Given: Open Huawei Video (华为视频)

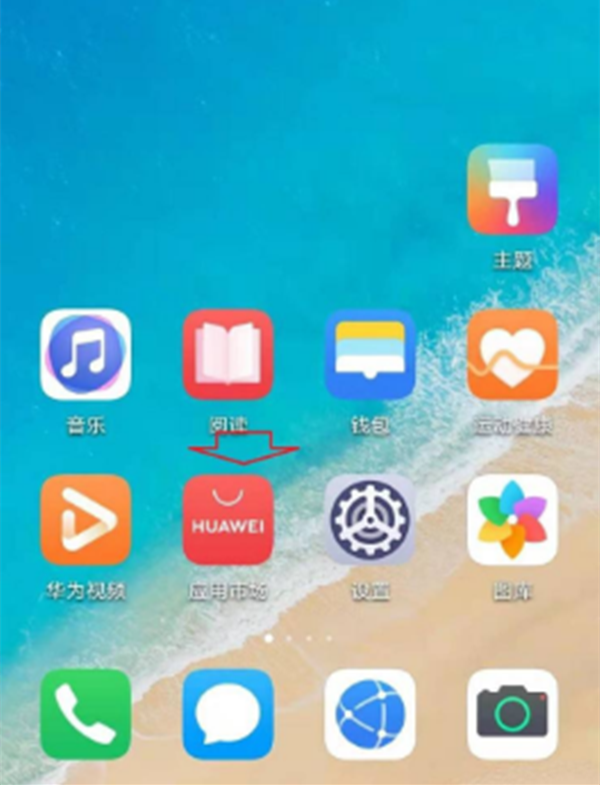Looking at the screenshot, I should [85, 519].
